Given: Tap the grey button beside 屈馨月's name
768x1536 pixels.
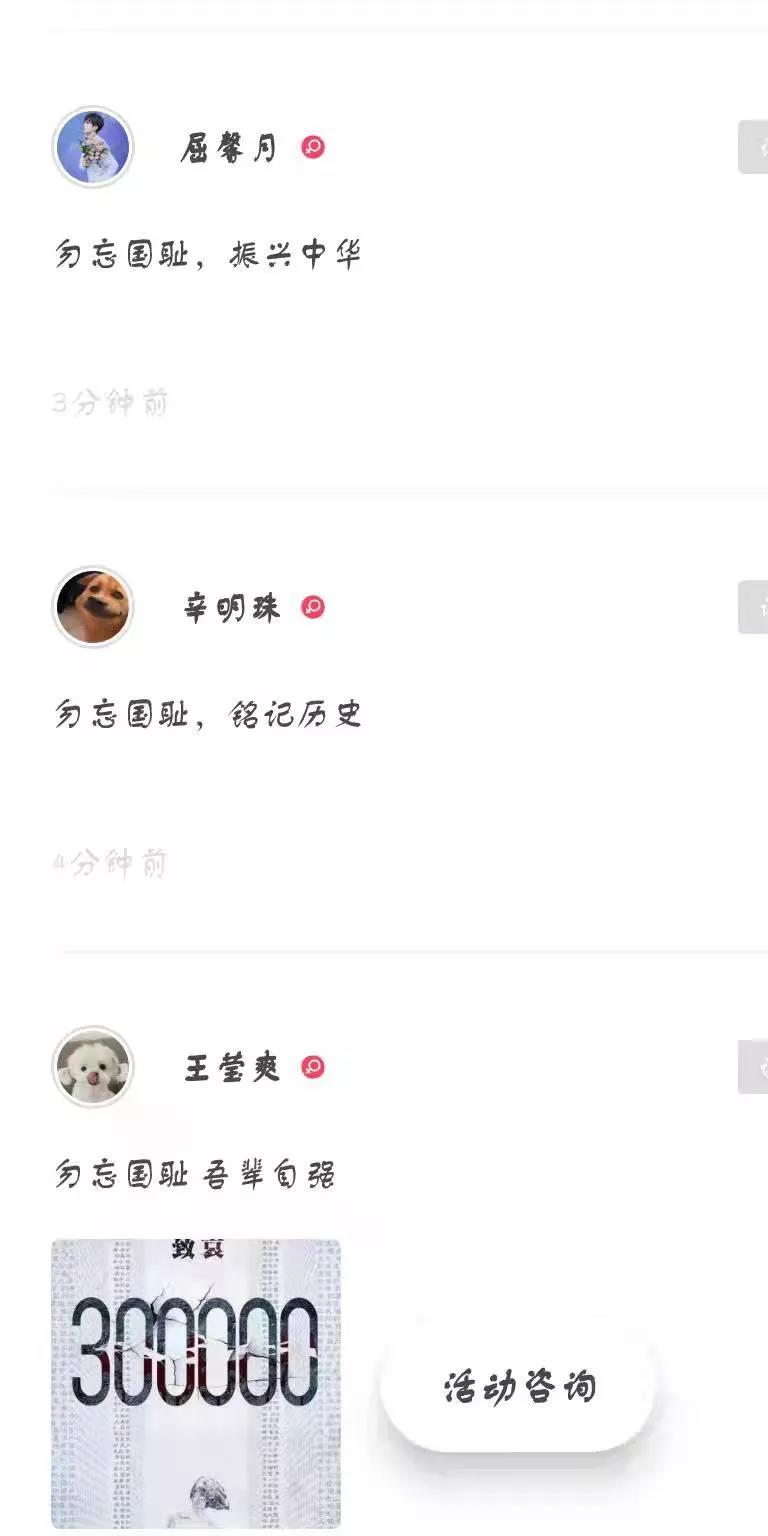Looking at the screenshot, I should click(754, 147).
